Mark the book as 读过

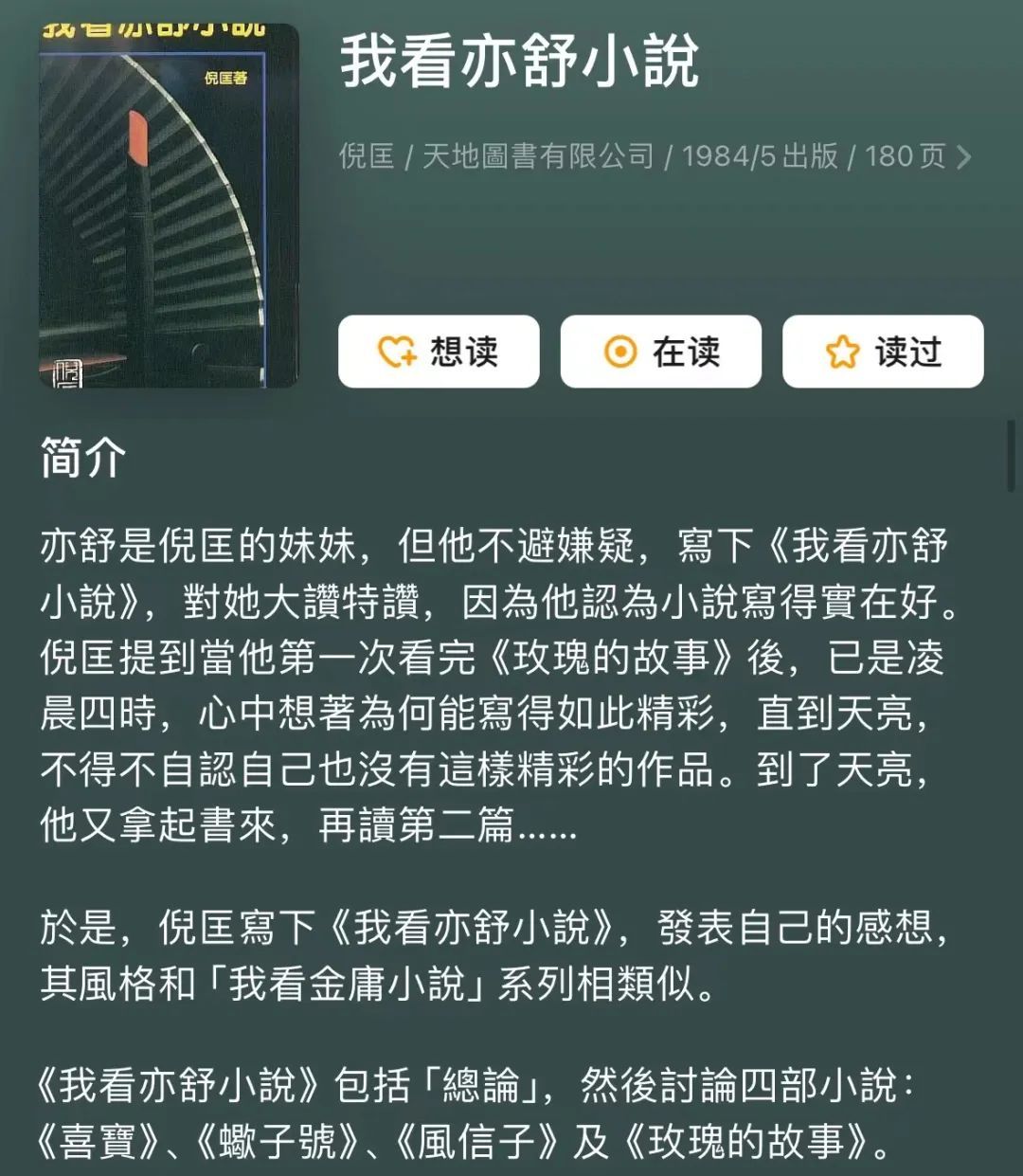[882, 352]
